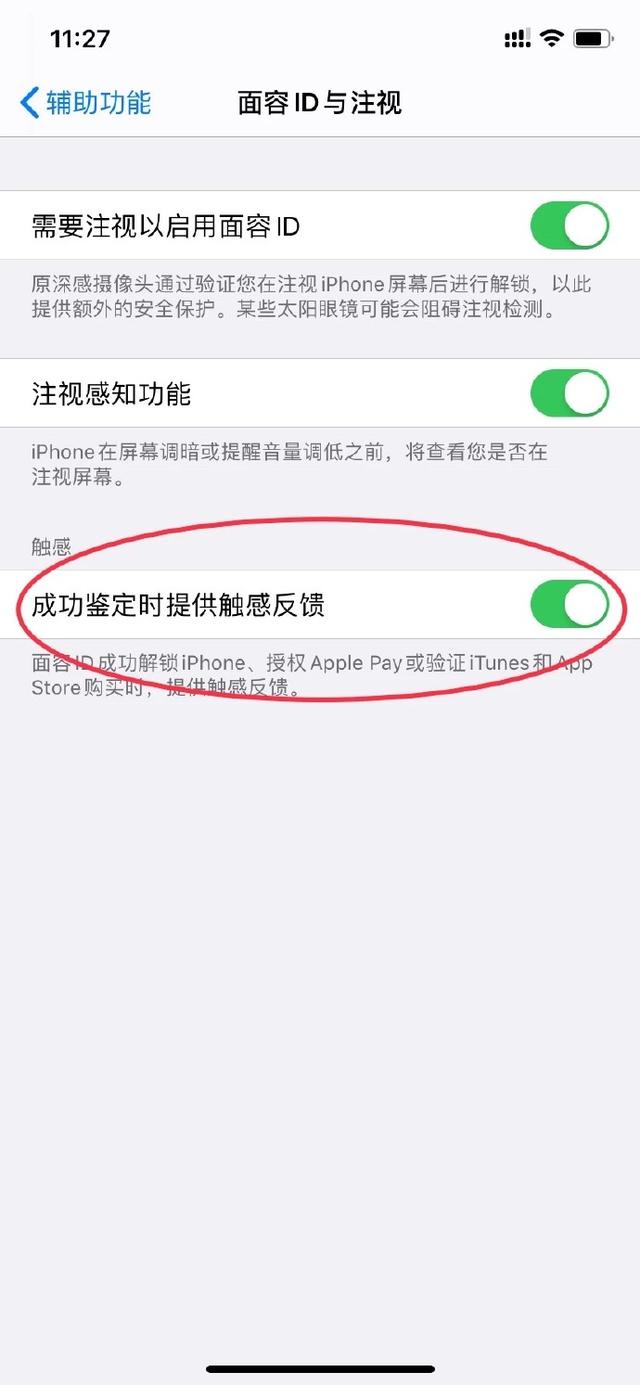Toggle 需要注视以启用面容 ID switch
The image size is (640, 1385).
tap(569, 226)
